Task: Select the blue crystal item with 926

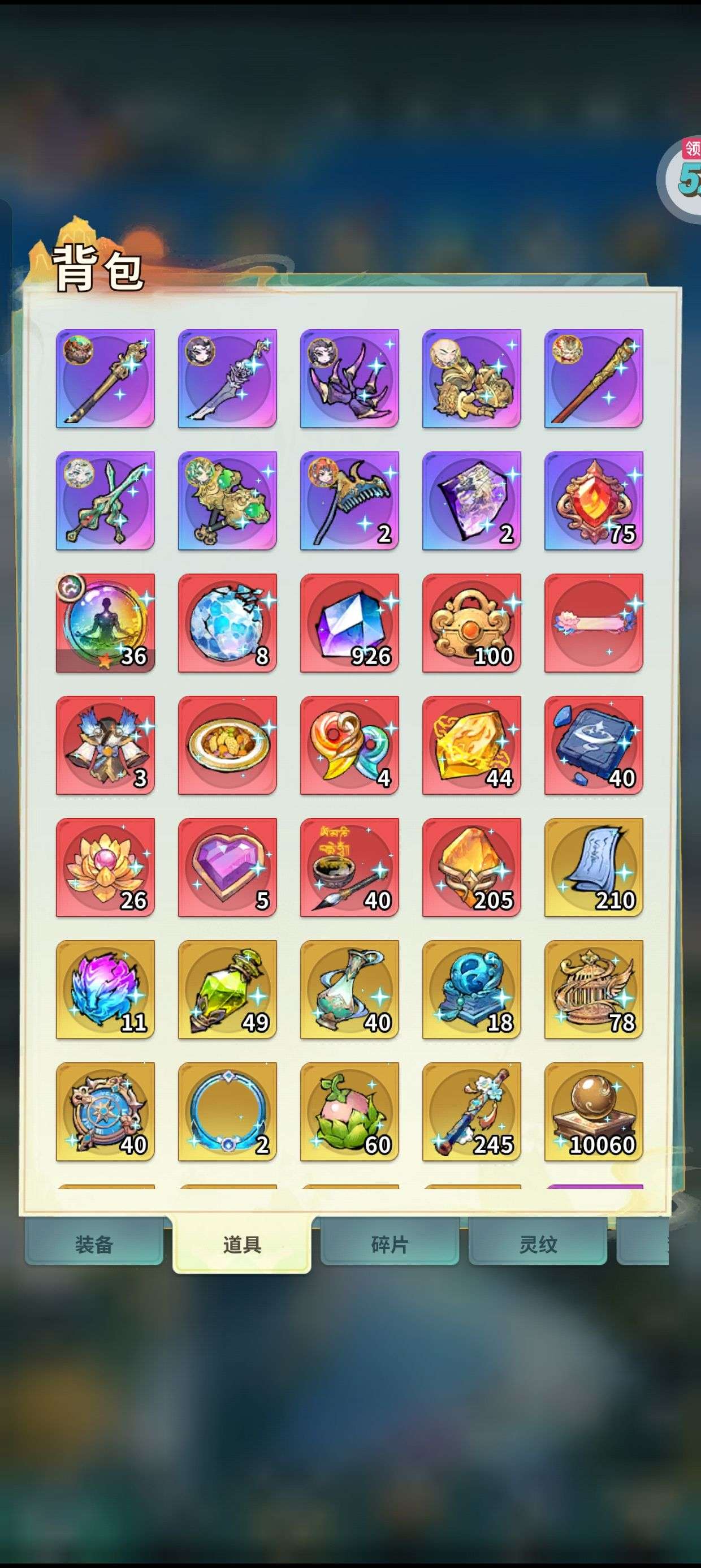Action: point(349,623)
